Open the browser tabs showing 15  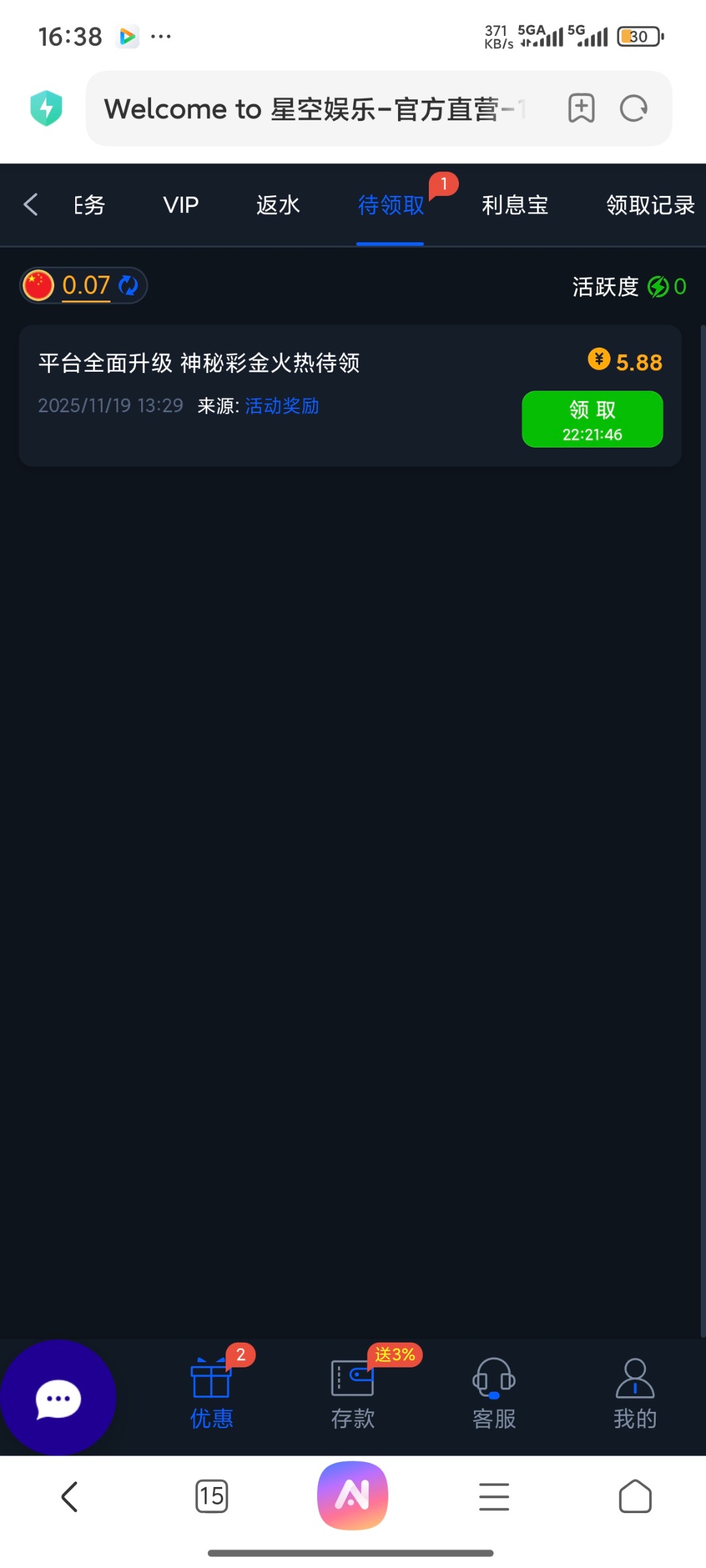[212, 1496]
